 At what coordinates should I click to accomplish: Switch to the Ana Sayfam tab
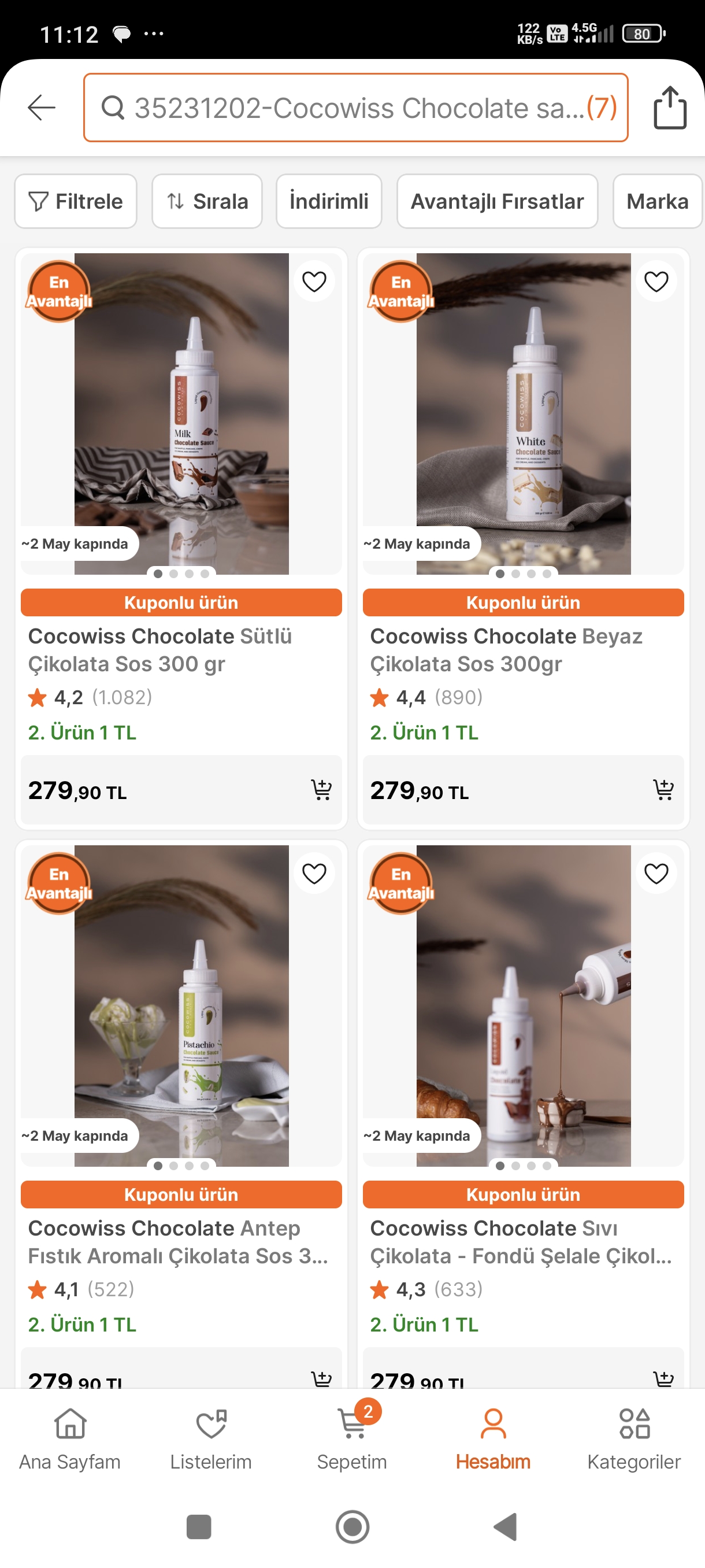[70, 1438]
